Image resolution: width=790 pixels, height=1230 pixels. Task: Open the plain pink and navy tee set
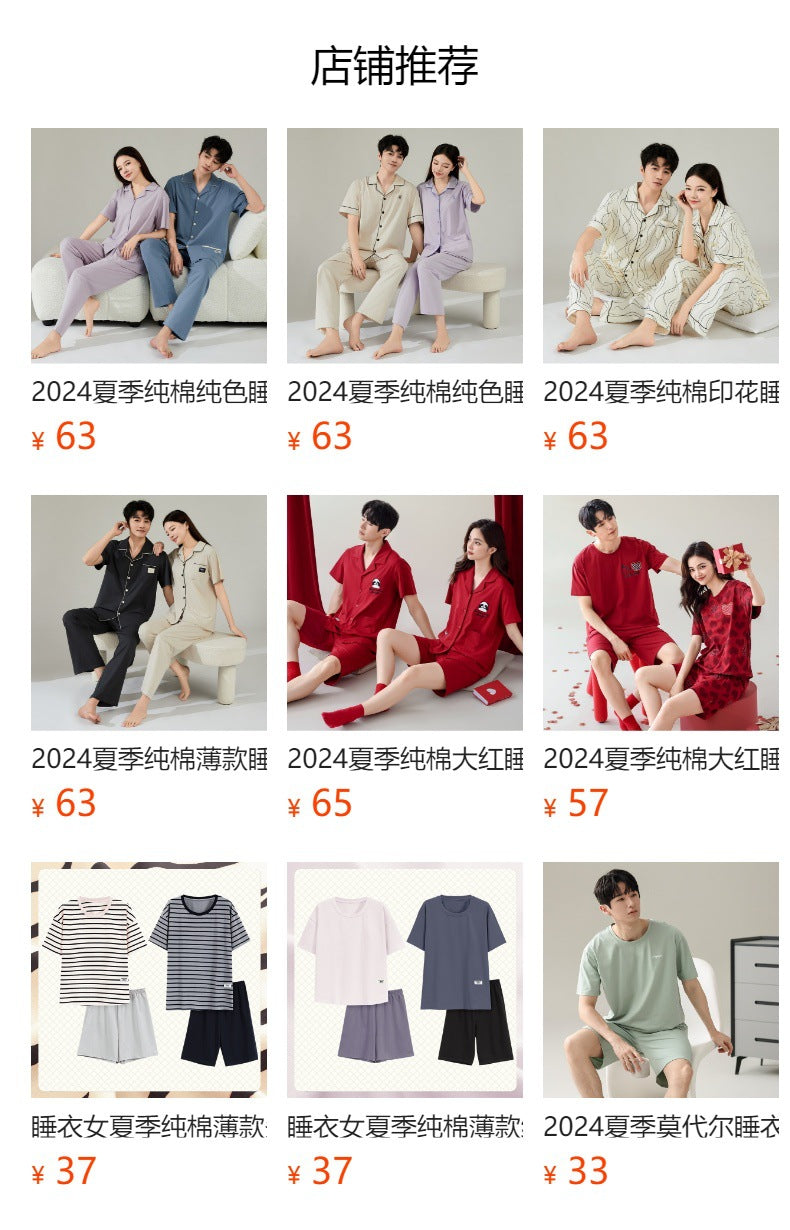[404, 979]
